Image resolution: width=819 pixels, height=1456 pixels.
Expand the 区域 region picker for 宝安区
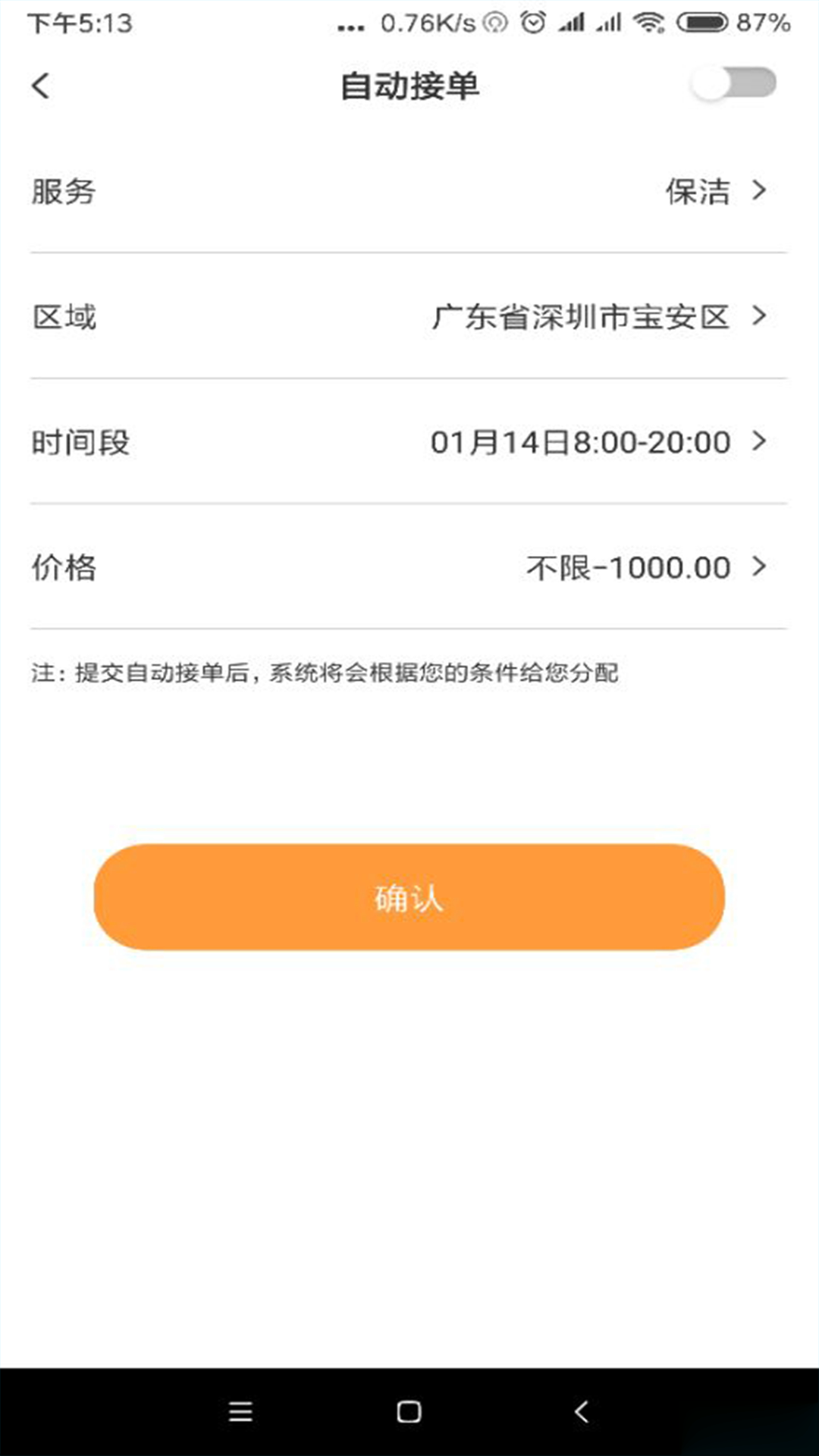tap(409, 318)
